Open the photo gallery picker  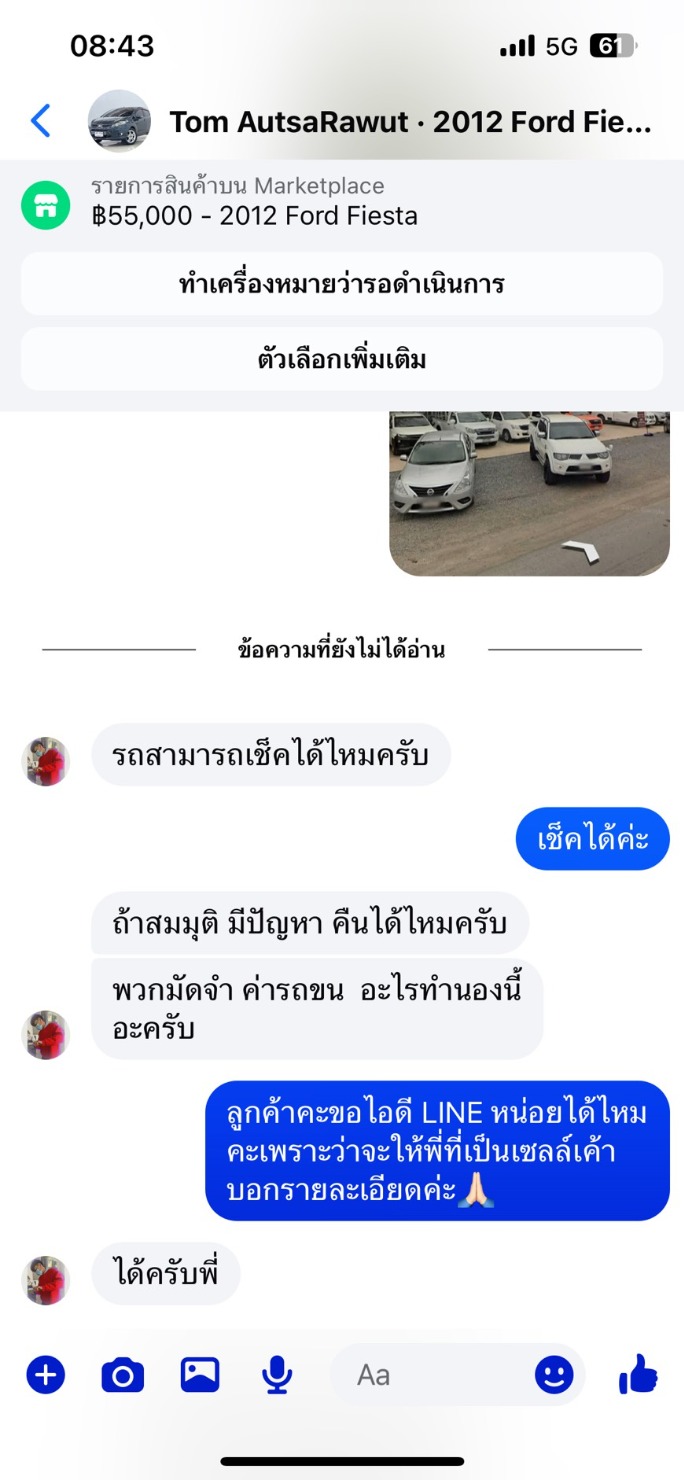[x=200, y=1375]
